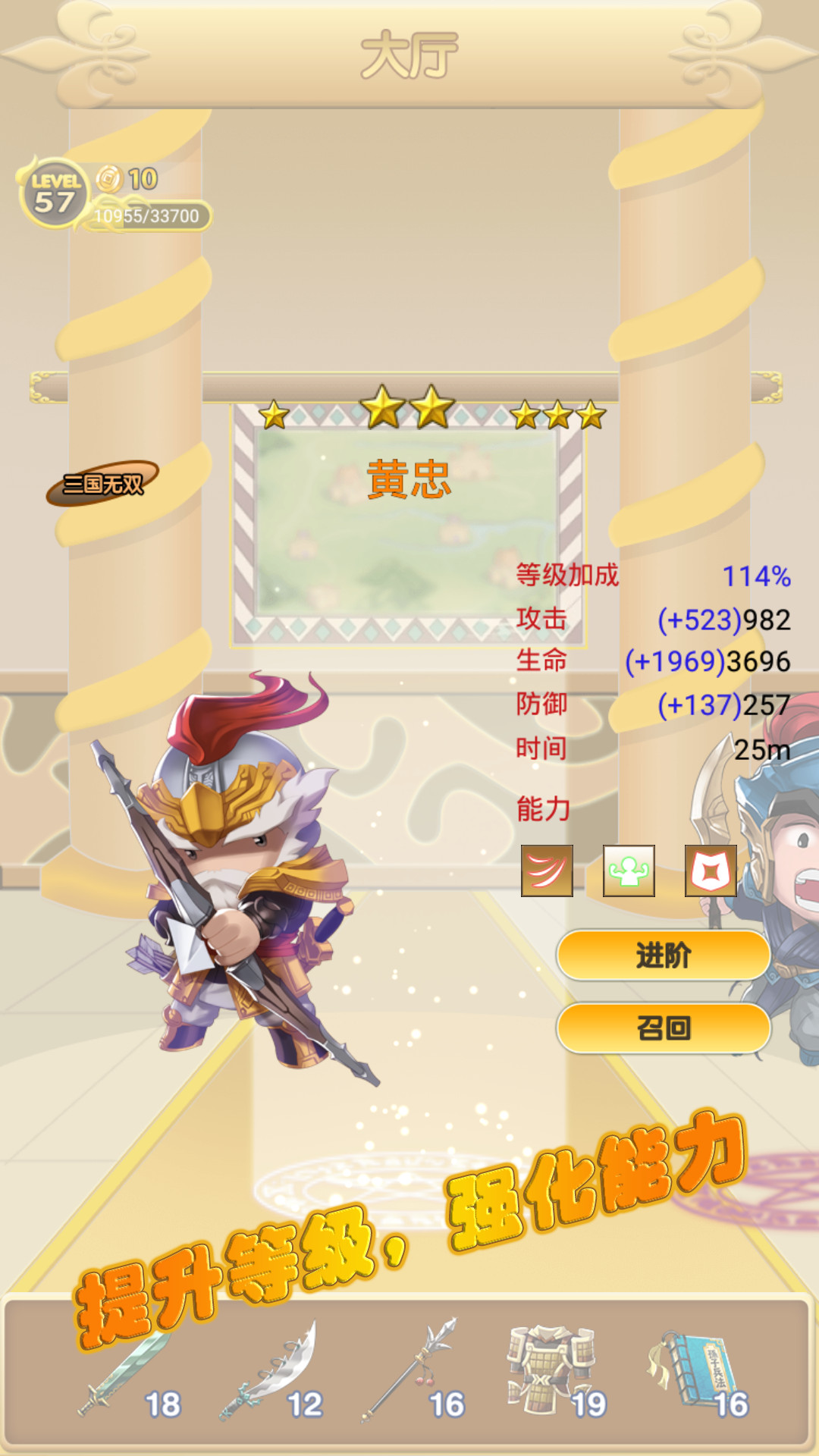Open the claw slash ability icon
819x1456 pixels.
(547, 871)
